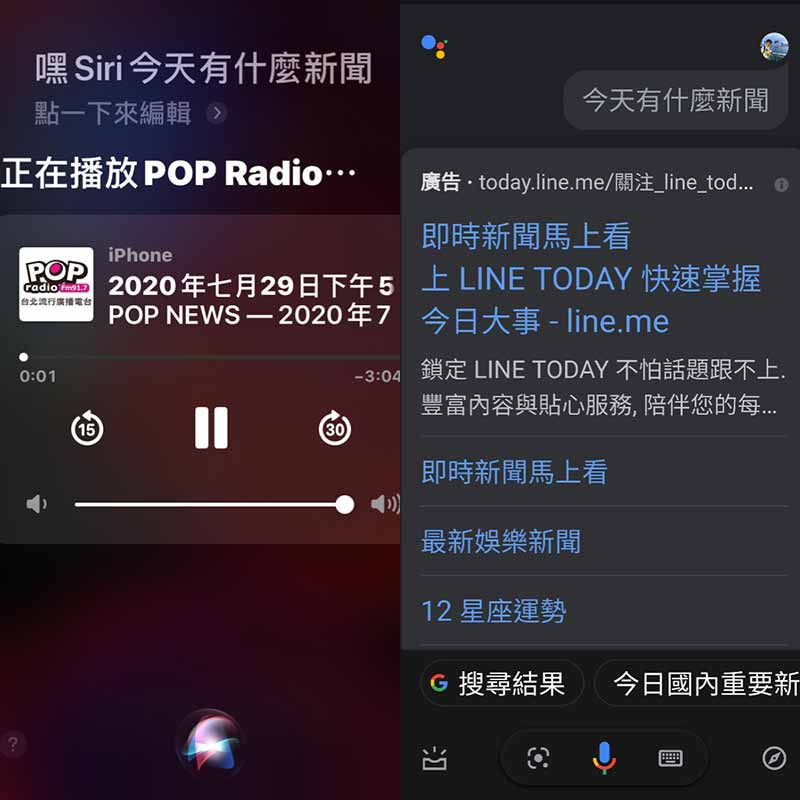Skip forward 30 seconds

point(335,429)
